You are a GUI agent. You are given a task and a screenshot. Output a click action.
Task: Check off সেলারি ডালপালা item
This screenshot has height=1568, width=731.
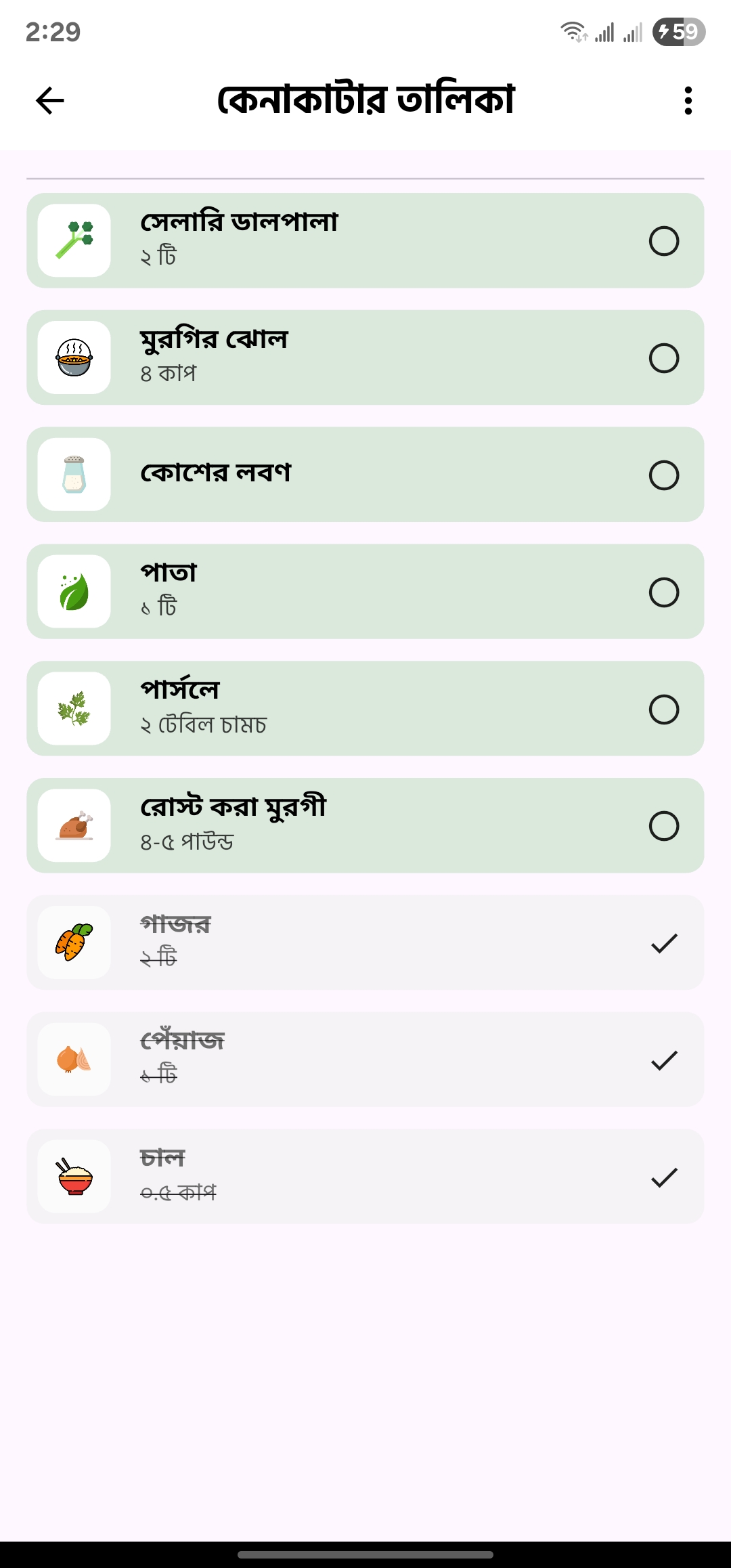click(663, 241)
